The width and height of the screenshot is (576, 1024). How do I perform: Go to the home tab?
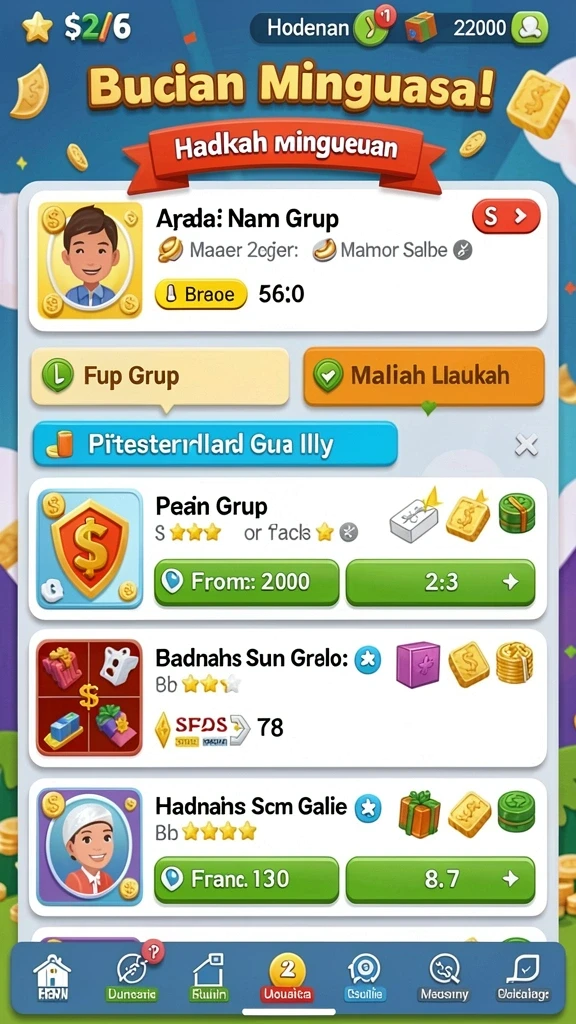(x=52, y=978)
